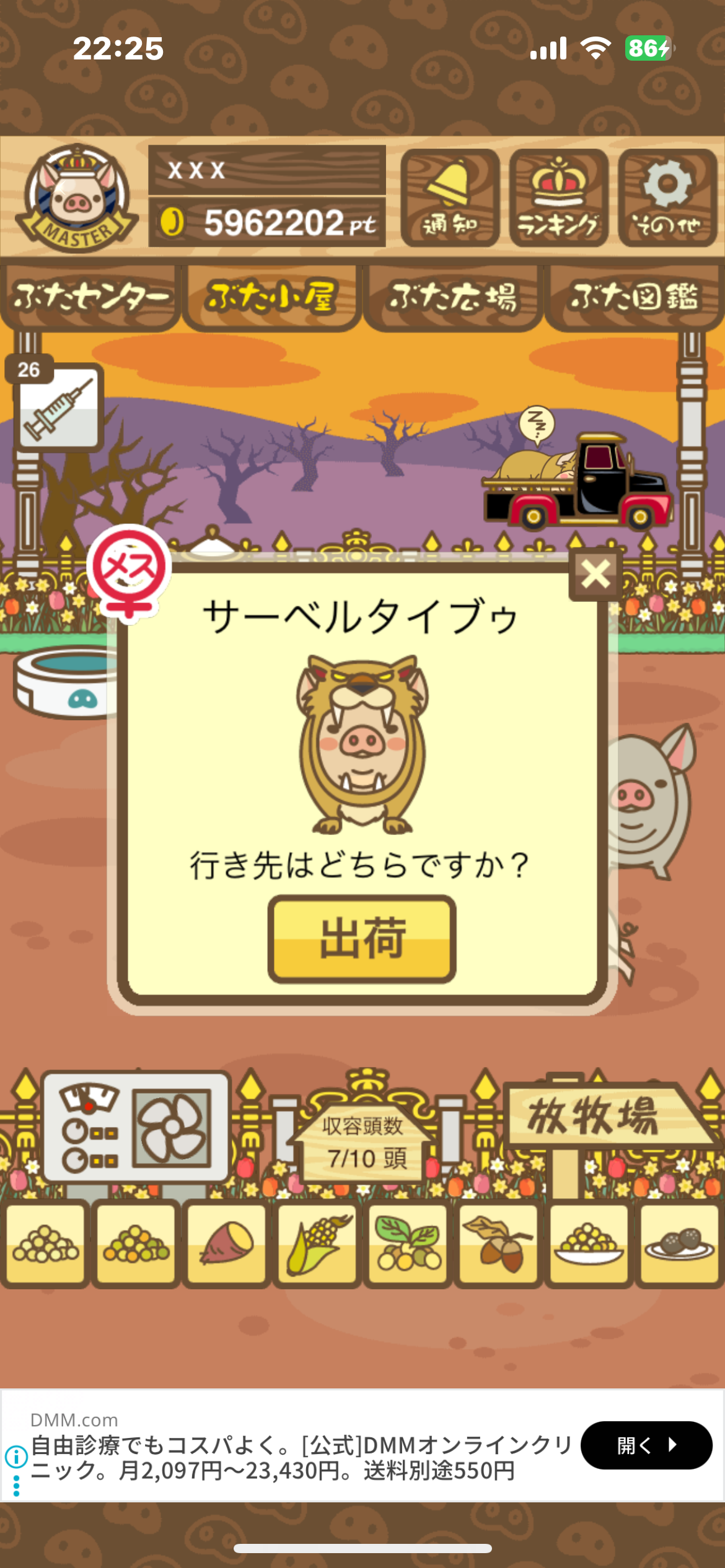This screenshot has width=725, height=1568.
Task: Open the ランキング ranking page
Action: (558, 198)
